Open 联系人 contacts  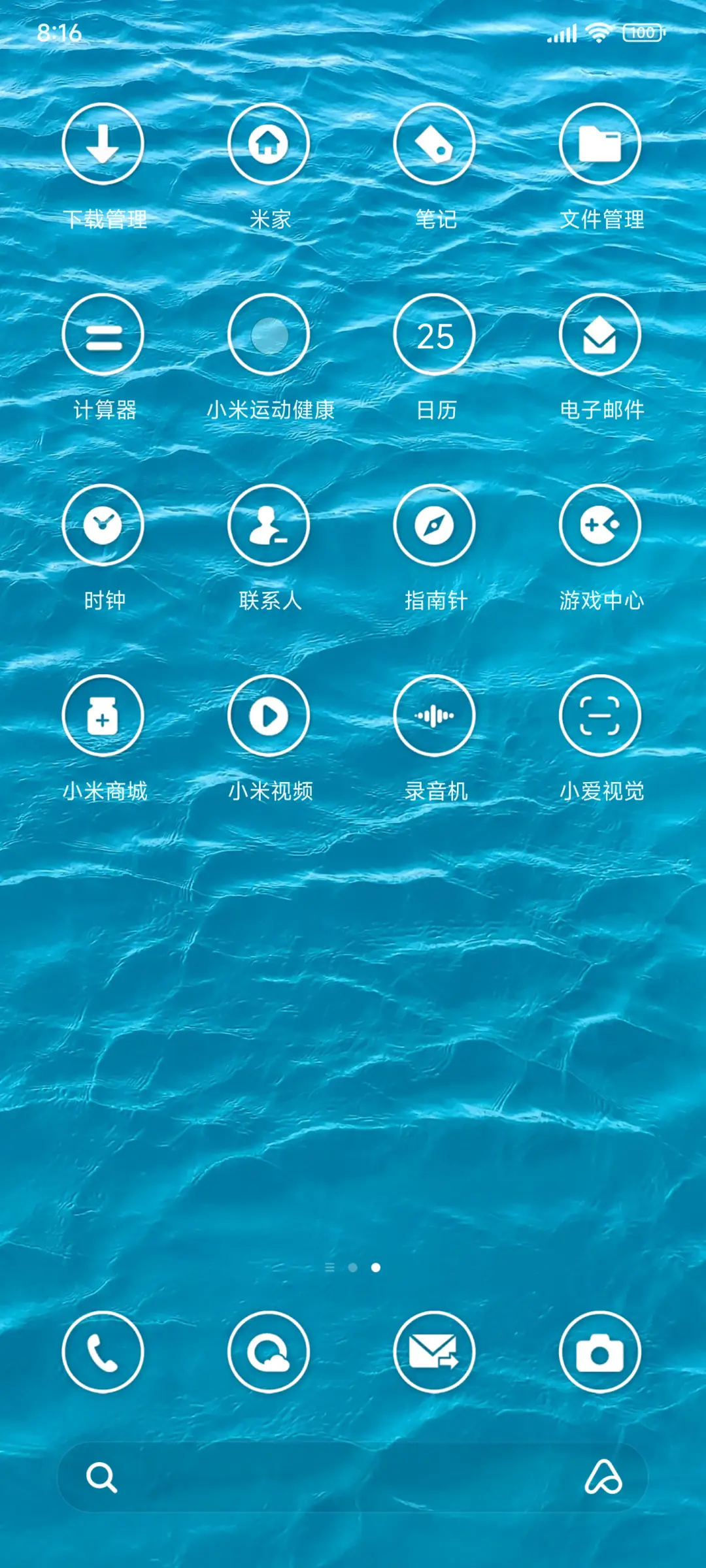[x=269, y=525]
